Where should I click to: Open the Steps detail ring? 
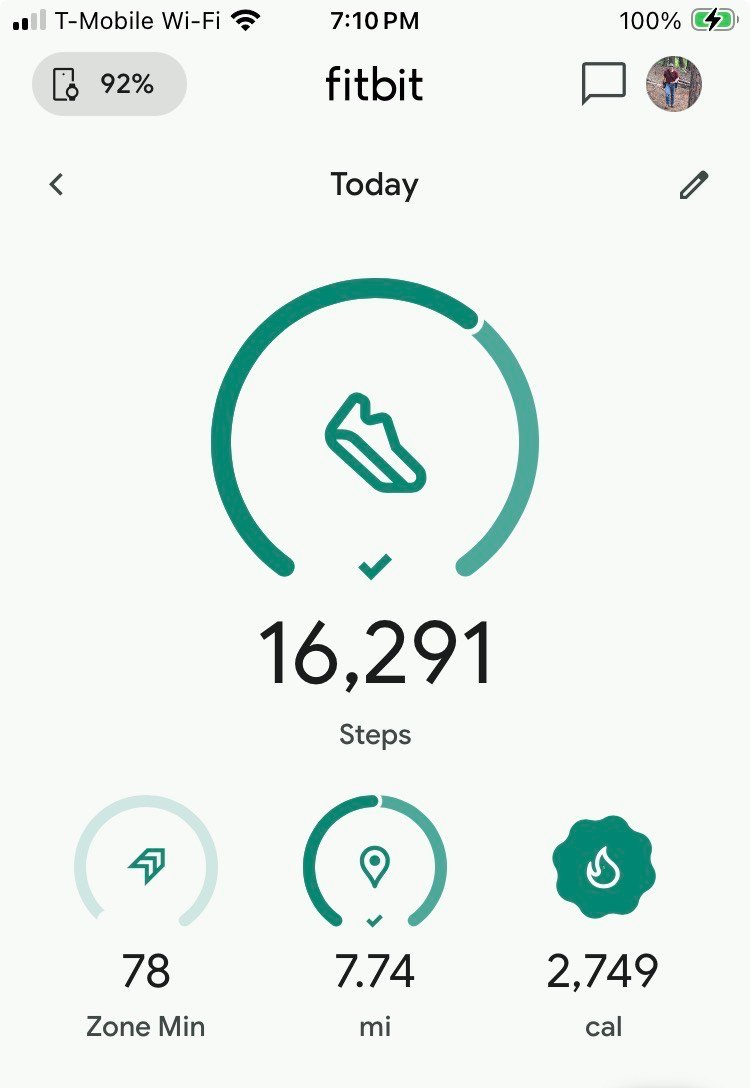point(375,440)
